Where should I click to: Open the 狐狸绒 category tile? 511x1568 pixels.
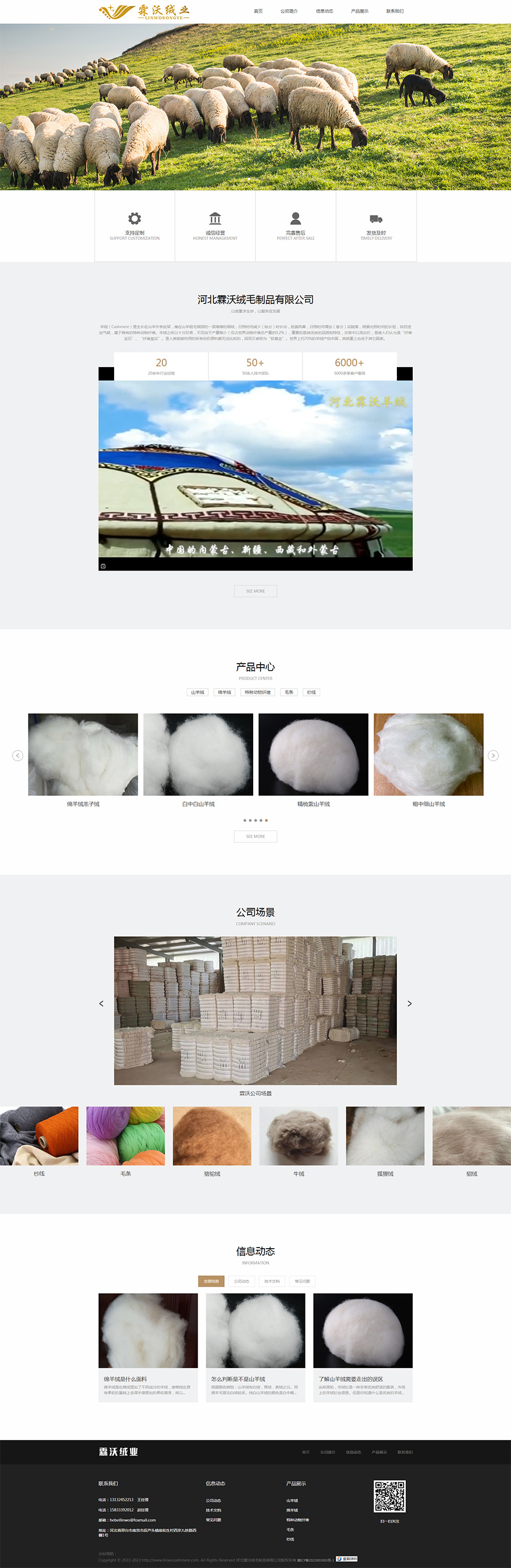click(385, 1137)
